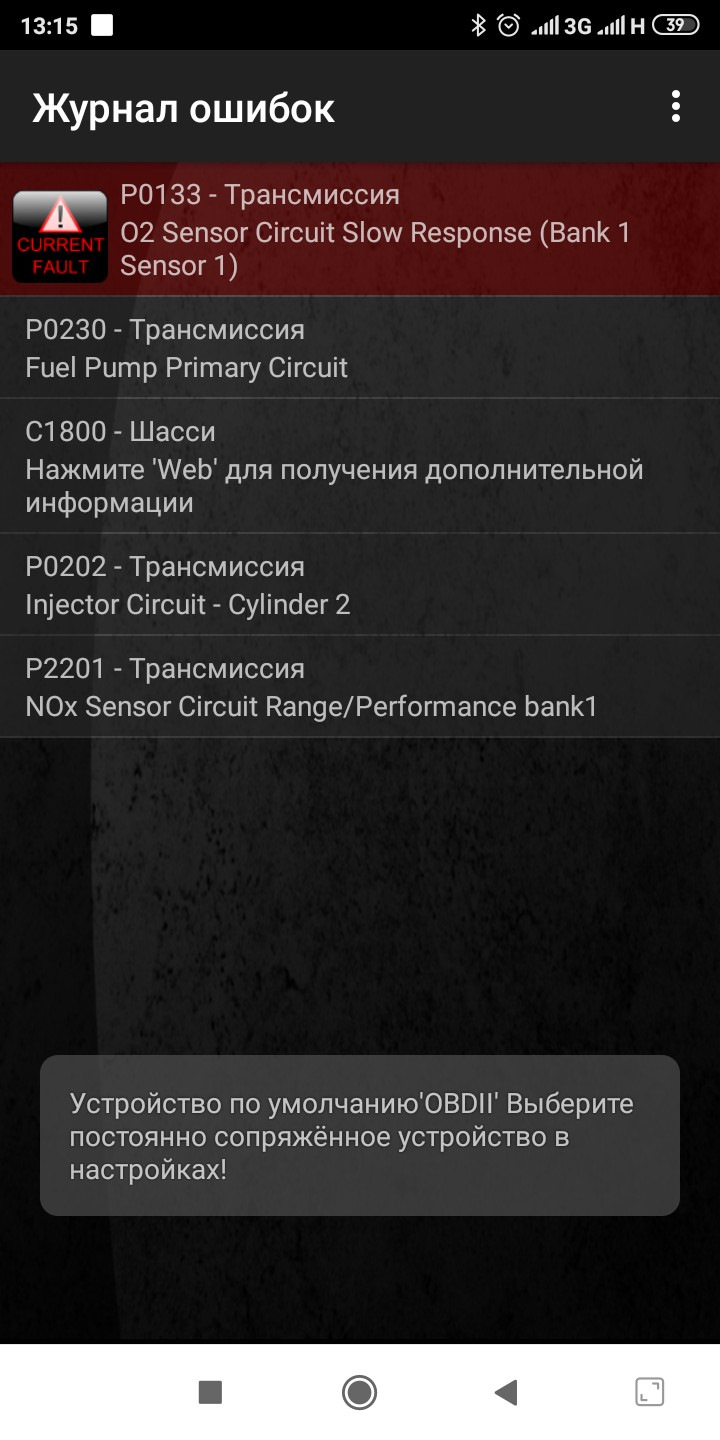The height and width of the screenshot is (1440, 720).
Task: Open recent apps with the square button
Action: point(210,1392)
